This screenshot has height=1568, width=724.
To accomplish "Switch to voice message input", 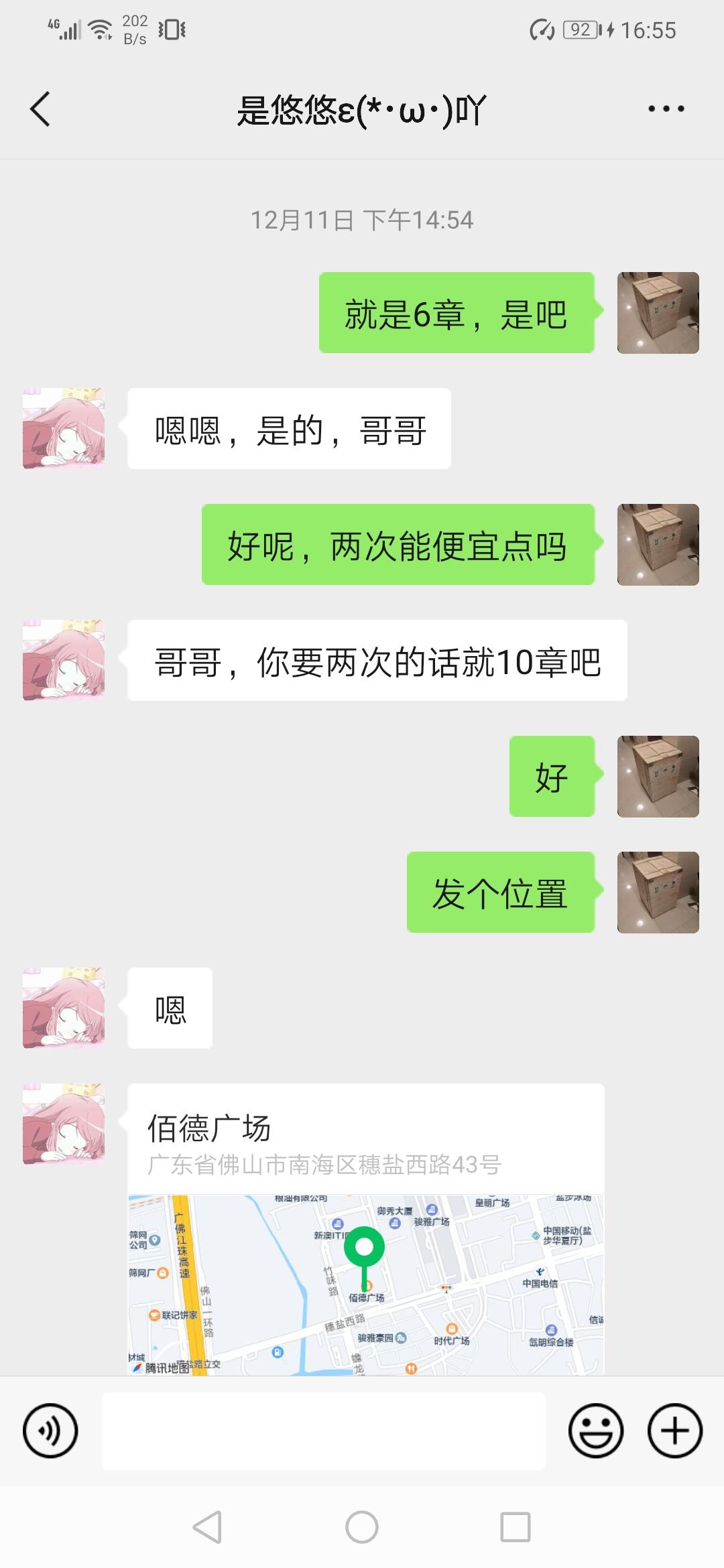I will pos(50,1431).
